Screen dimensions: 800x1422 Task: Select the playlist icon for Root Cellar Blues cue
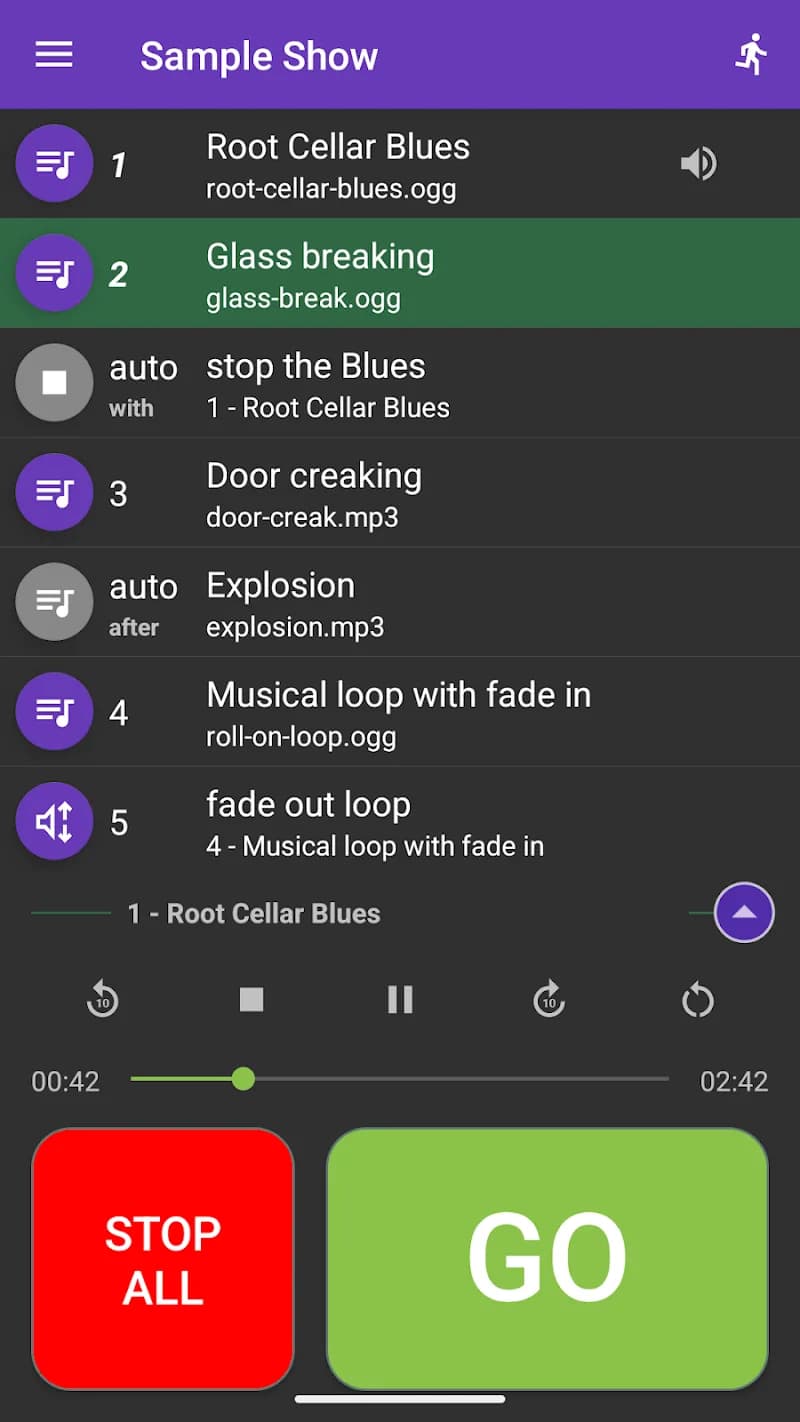click(54, 163)
